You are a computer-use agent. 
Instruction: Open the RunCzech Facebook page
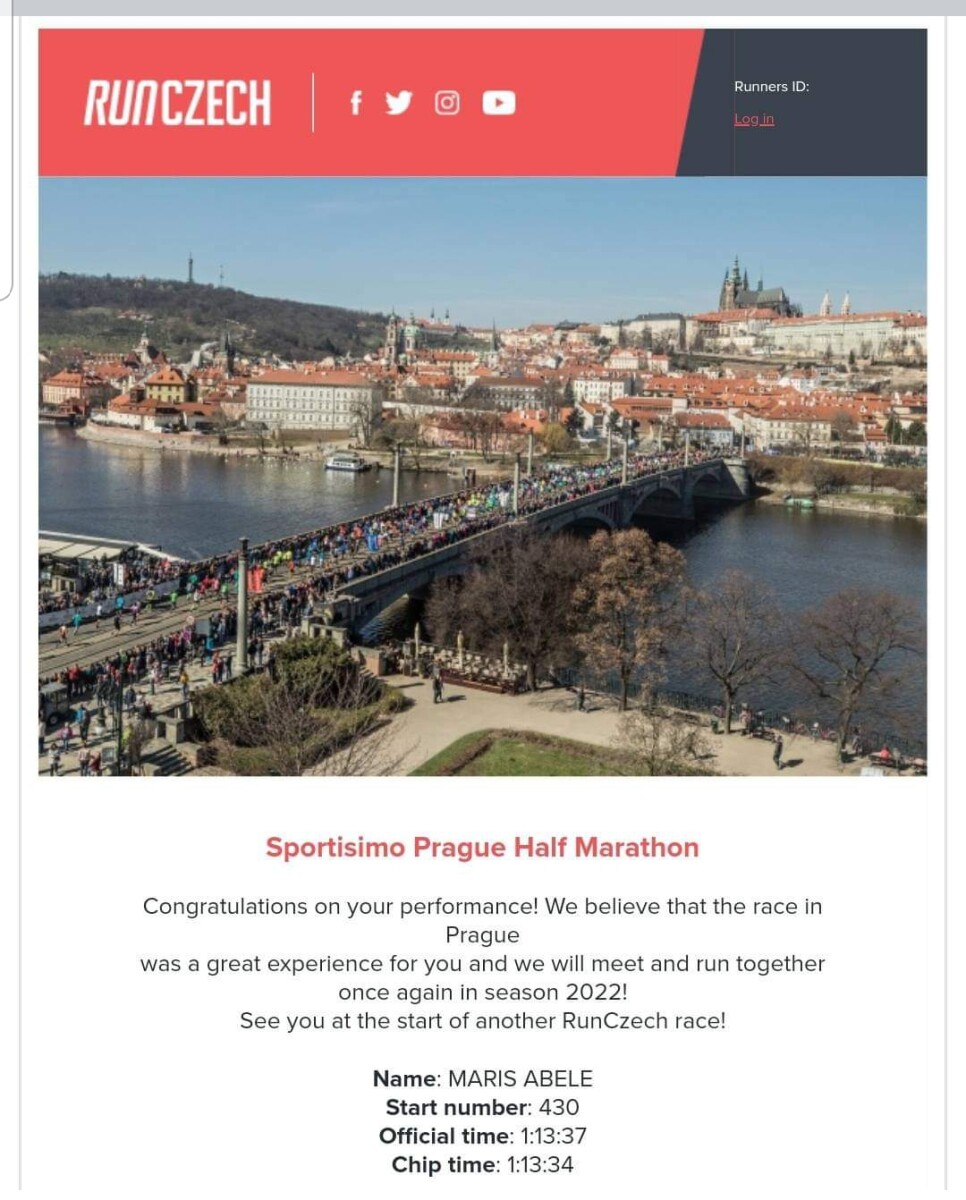click(x=355, y=103)
